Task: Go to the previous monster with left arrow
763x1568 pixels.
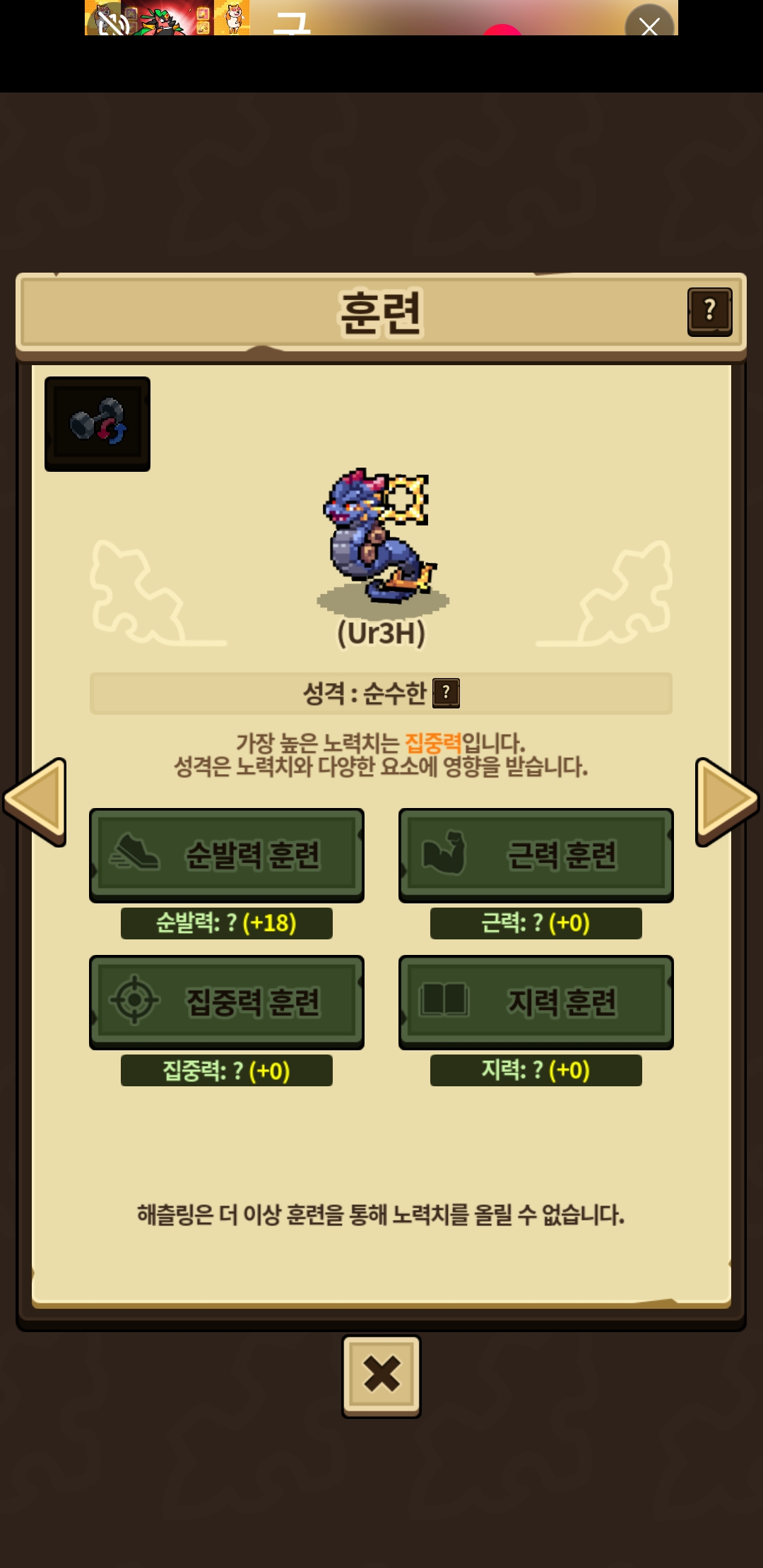Action: coord(35,802)
